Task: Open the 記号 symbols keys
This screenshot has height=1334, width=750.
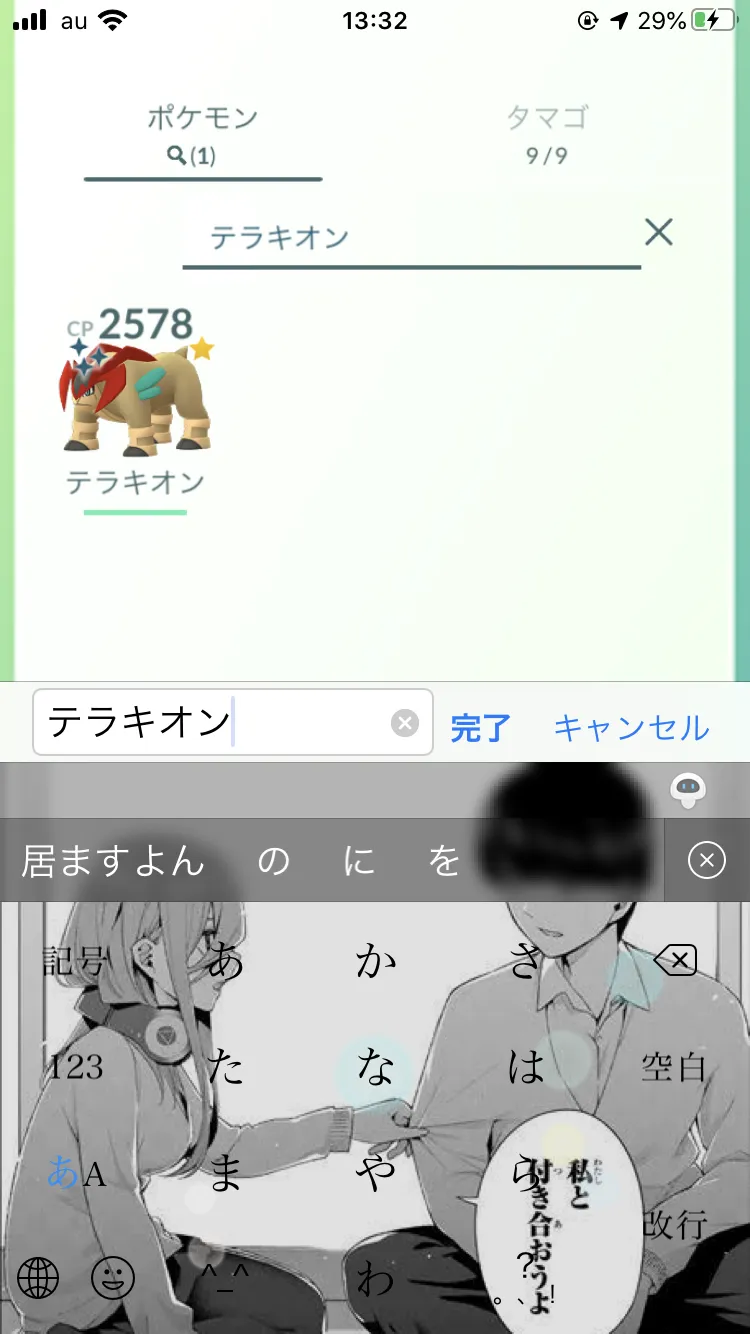Action: click(x=75, y=962)
